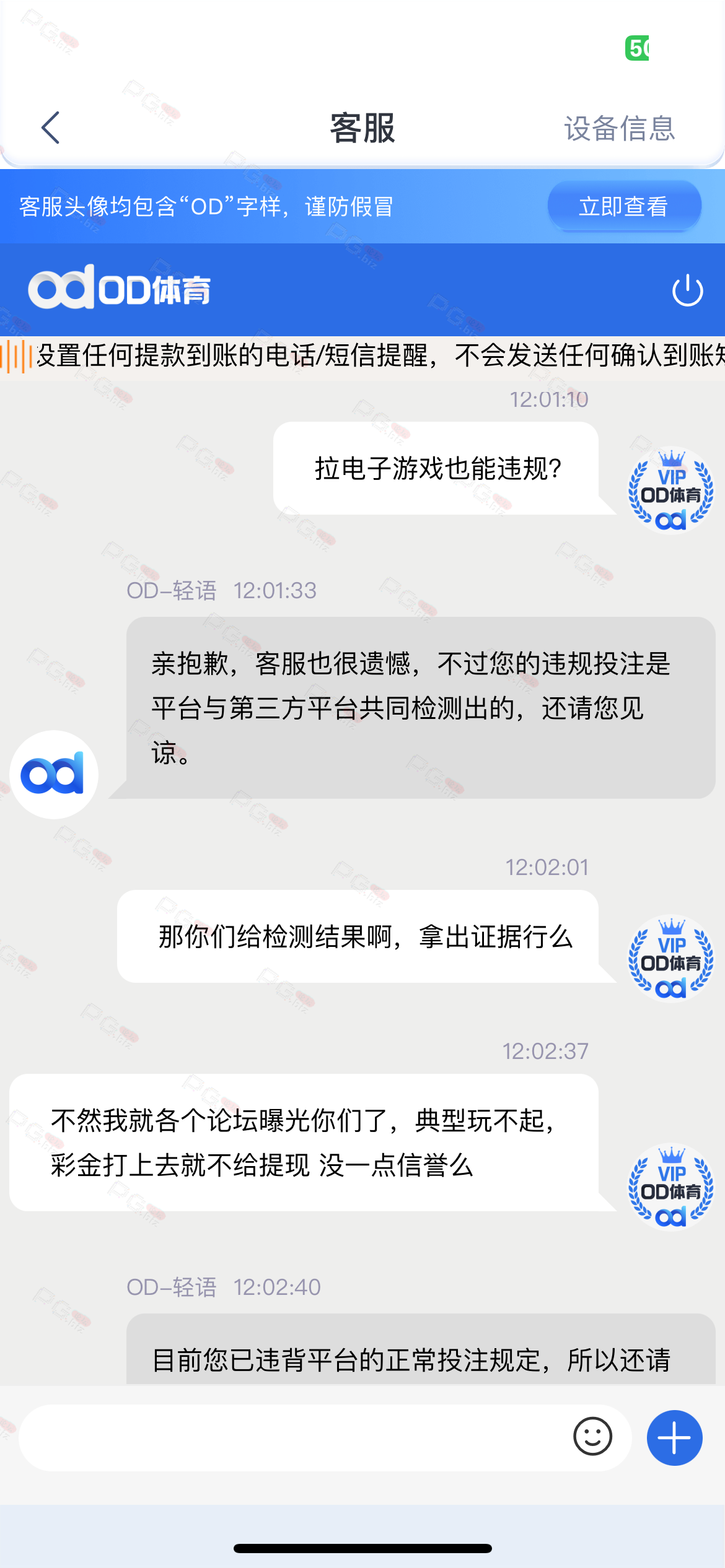Go back from the 客服 chat

[51, 128]
